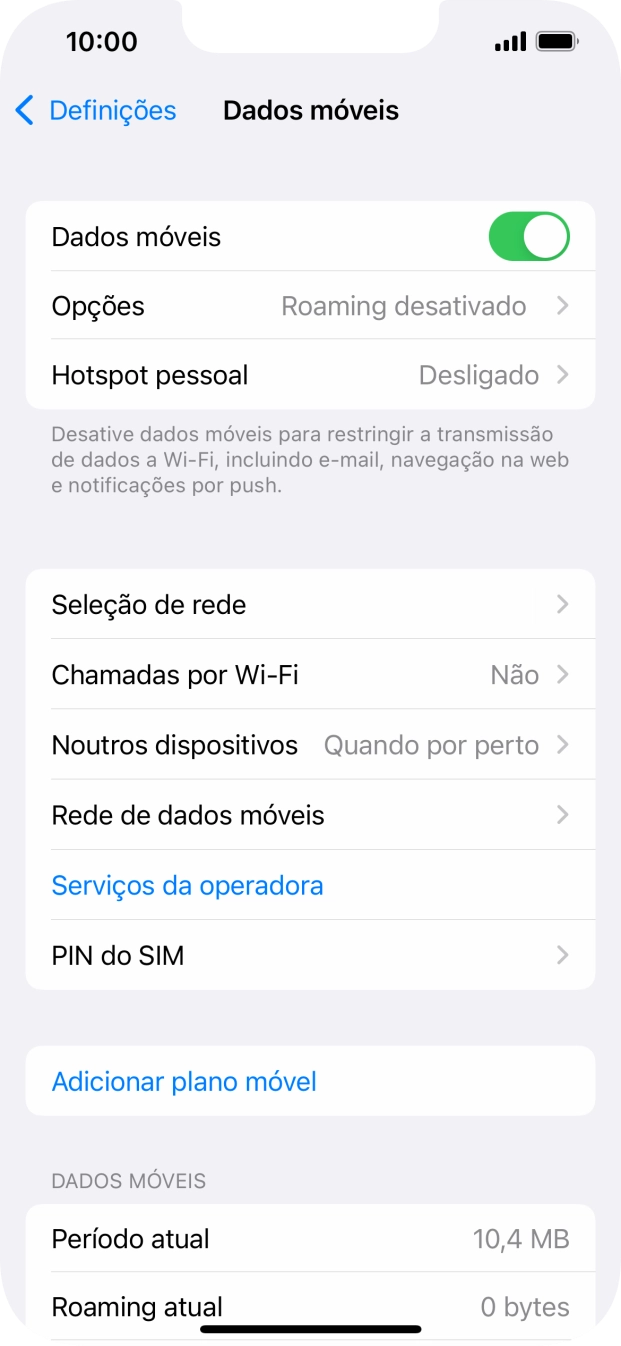Turn off the Dados móveis switch
621x1346 pixels.
(528, 237)
